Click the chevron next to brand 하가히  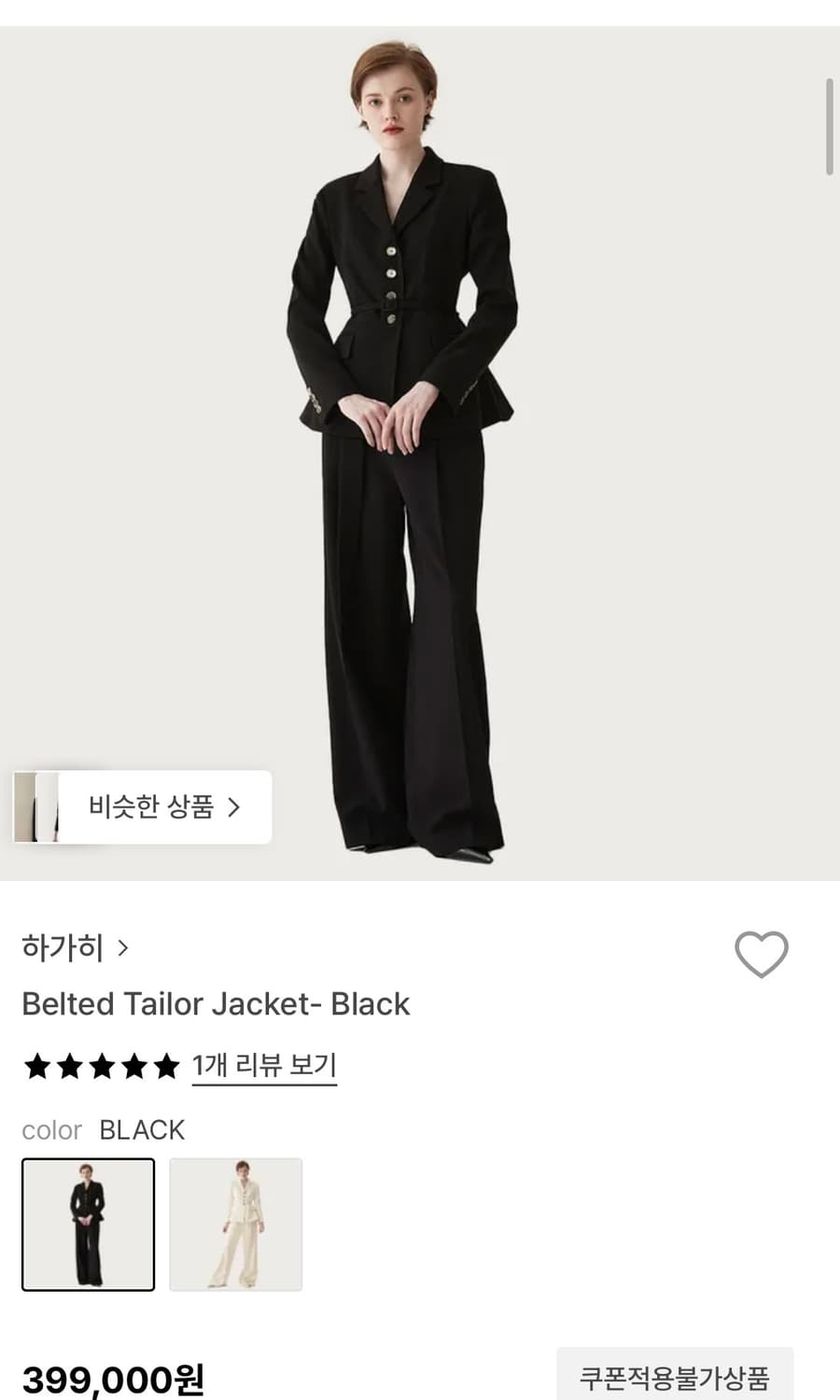[x=122, y=948]
